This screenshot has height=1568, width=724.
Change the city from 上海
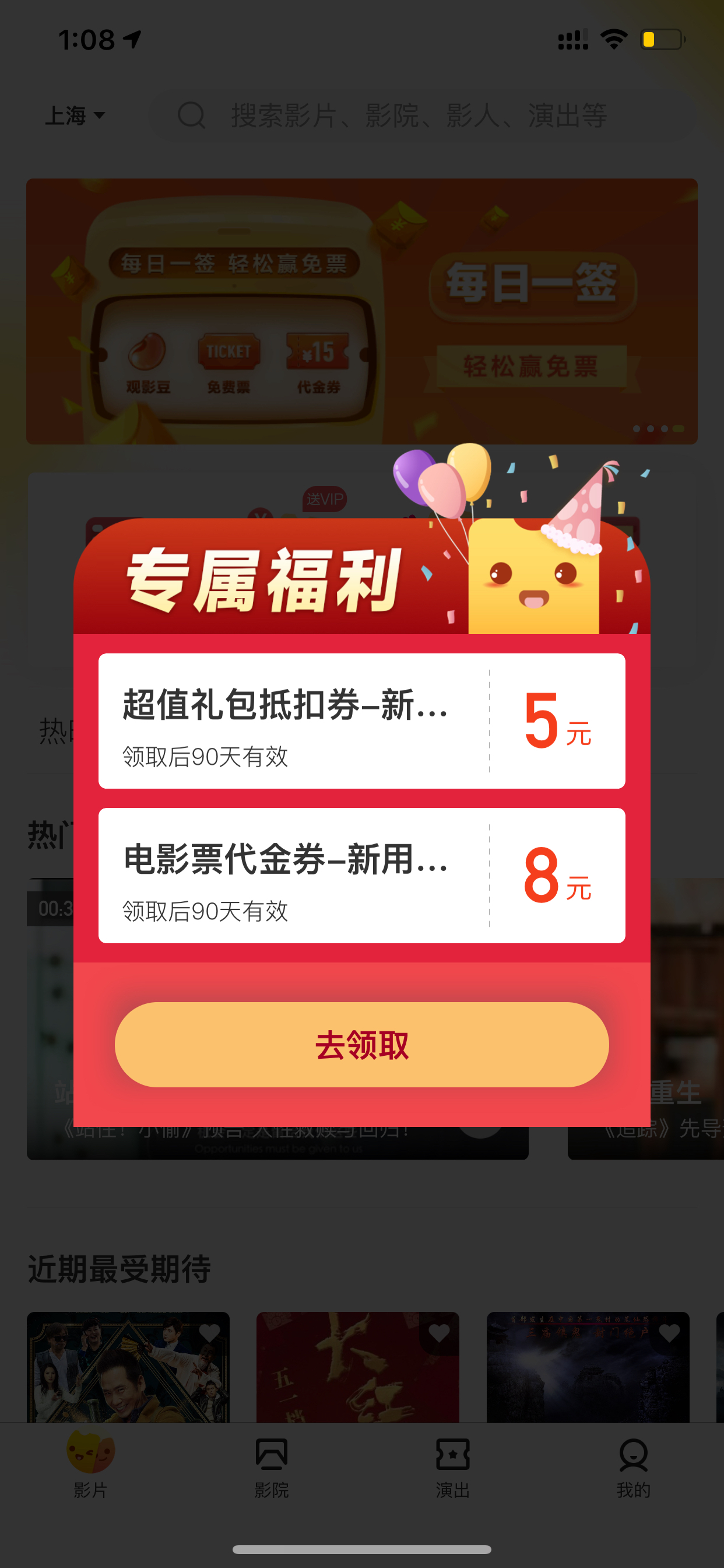(75, 115)
